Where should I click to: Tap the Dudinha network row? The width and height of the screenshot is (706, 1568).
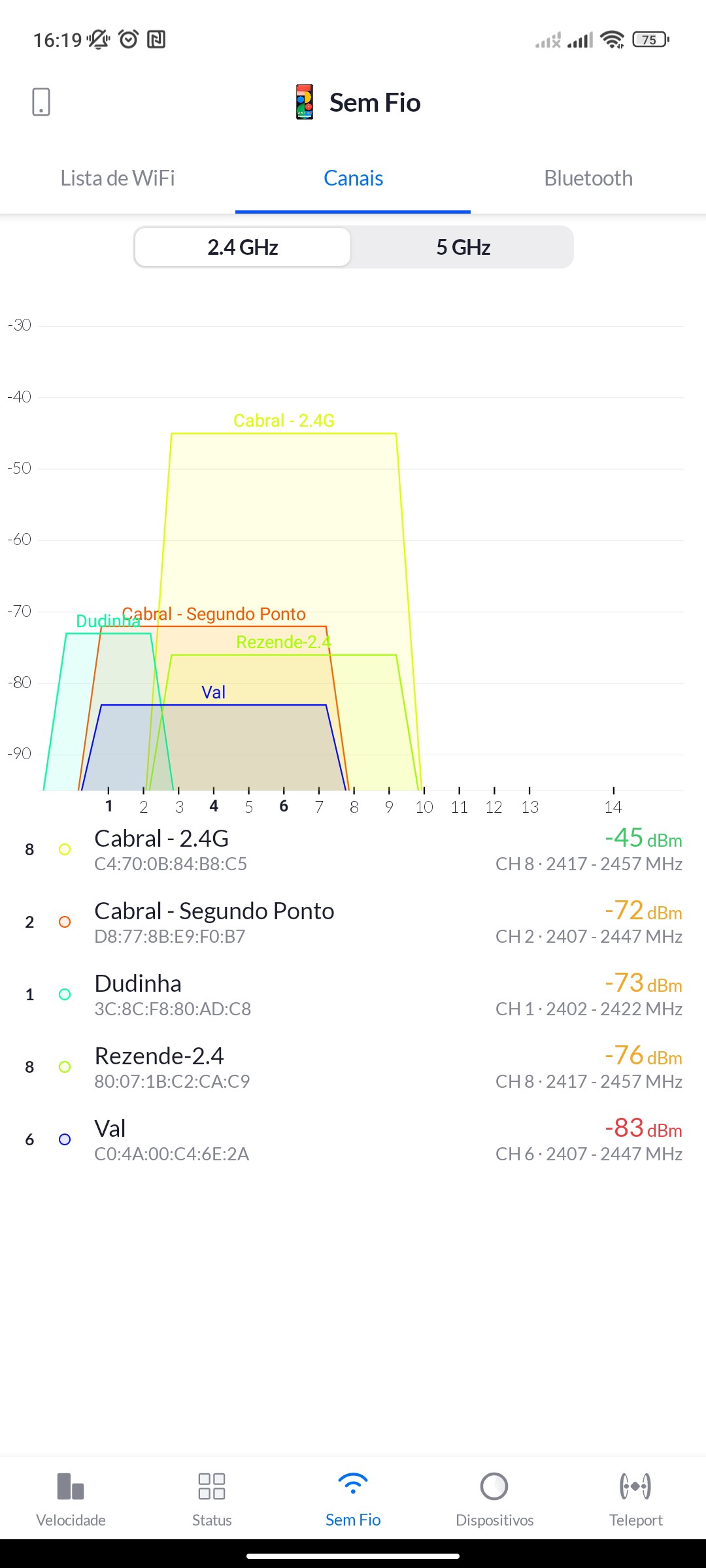click(x=353, y=994)
